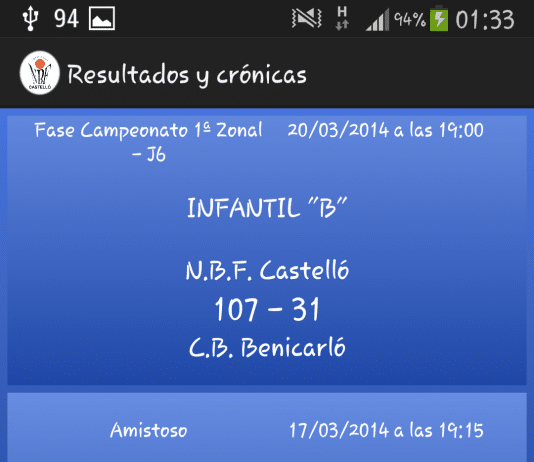The height and width of the screenshot is (462, 534).
Task: Open the INFANTIL "B" 107 - 31 result card
Action: (x=267, y=250)
